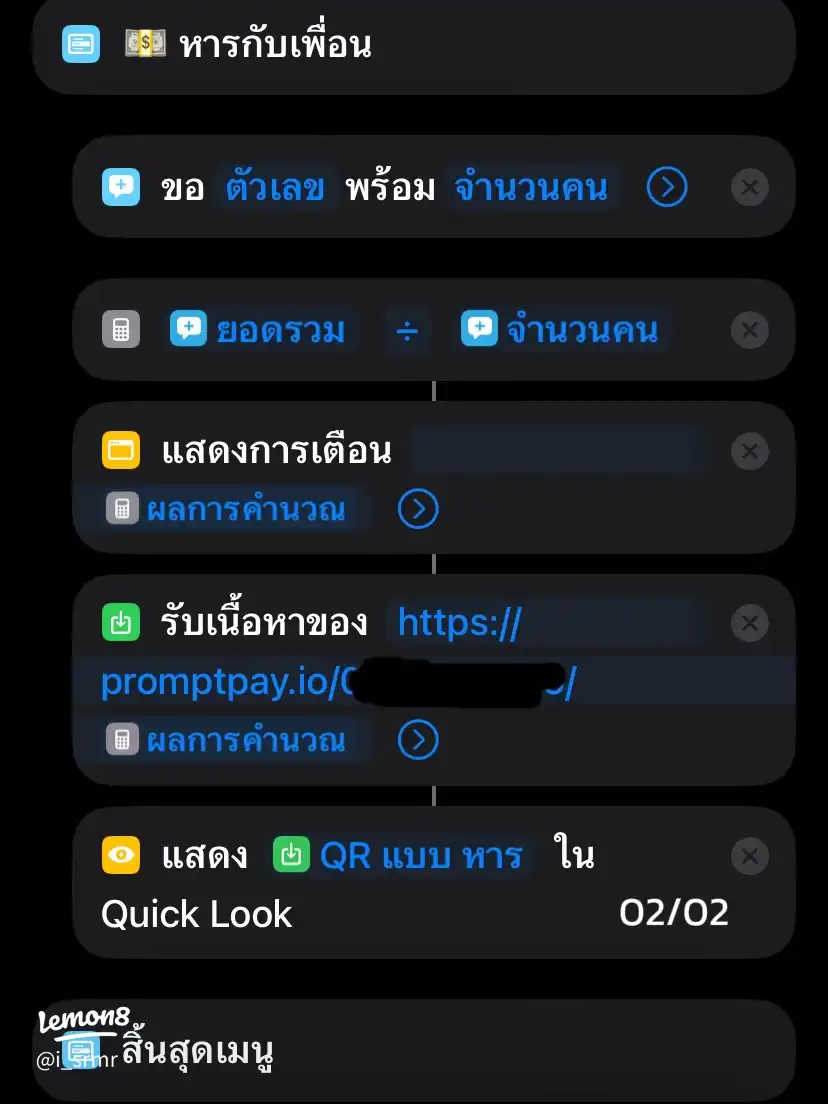Select the Ask for Input speech bubble icon
This screenshot has width=828, height=1104.
pyautogui.click(x=122, y=186)
